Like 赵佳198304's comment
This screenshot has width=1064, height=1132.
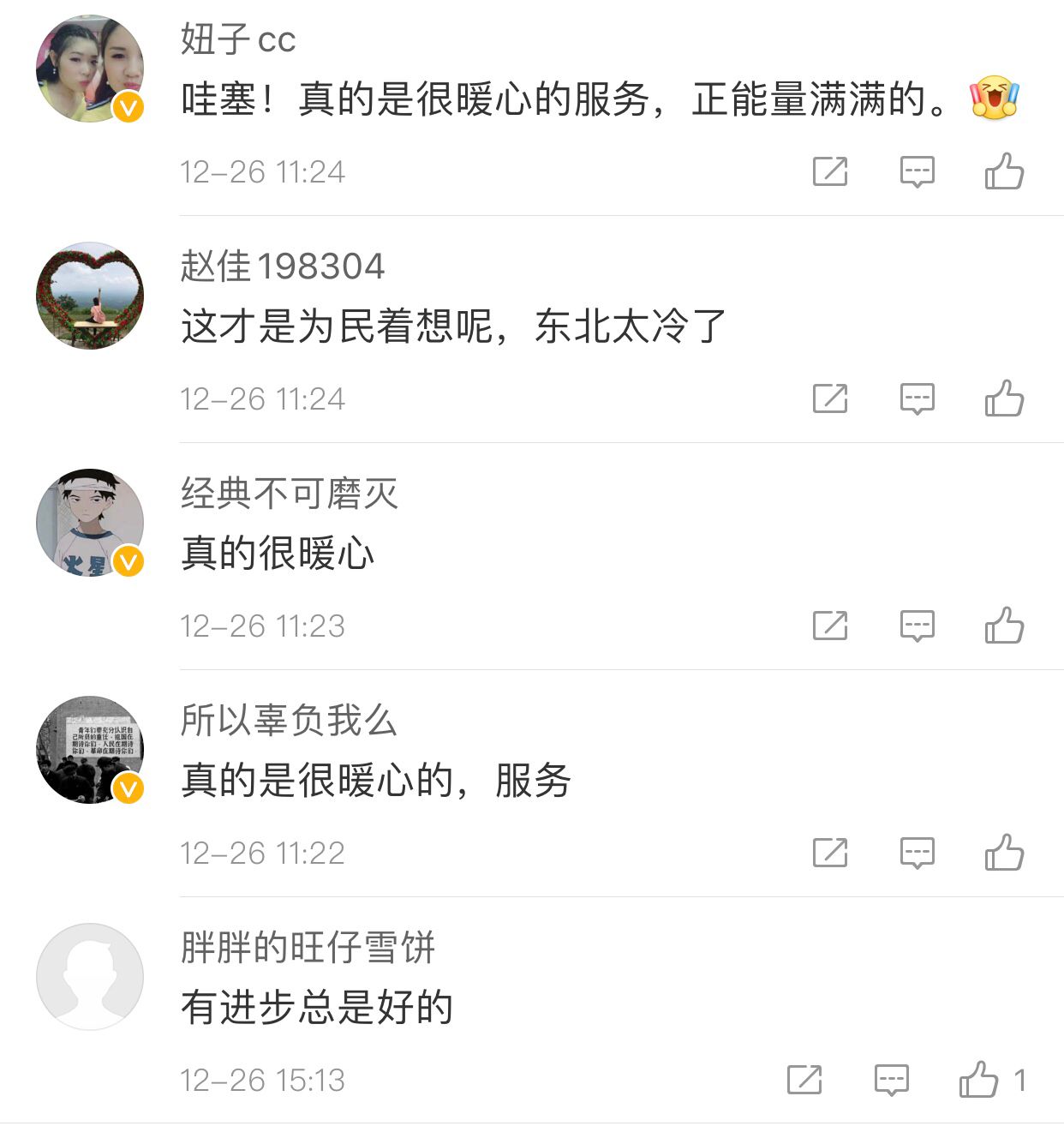[1004, 398]
